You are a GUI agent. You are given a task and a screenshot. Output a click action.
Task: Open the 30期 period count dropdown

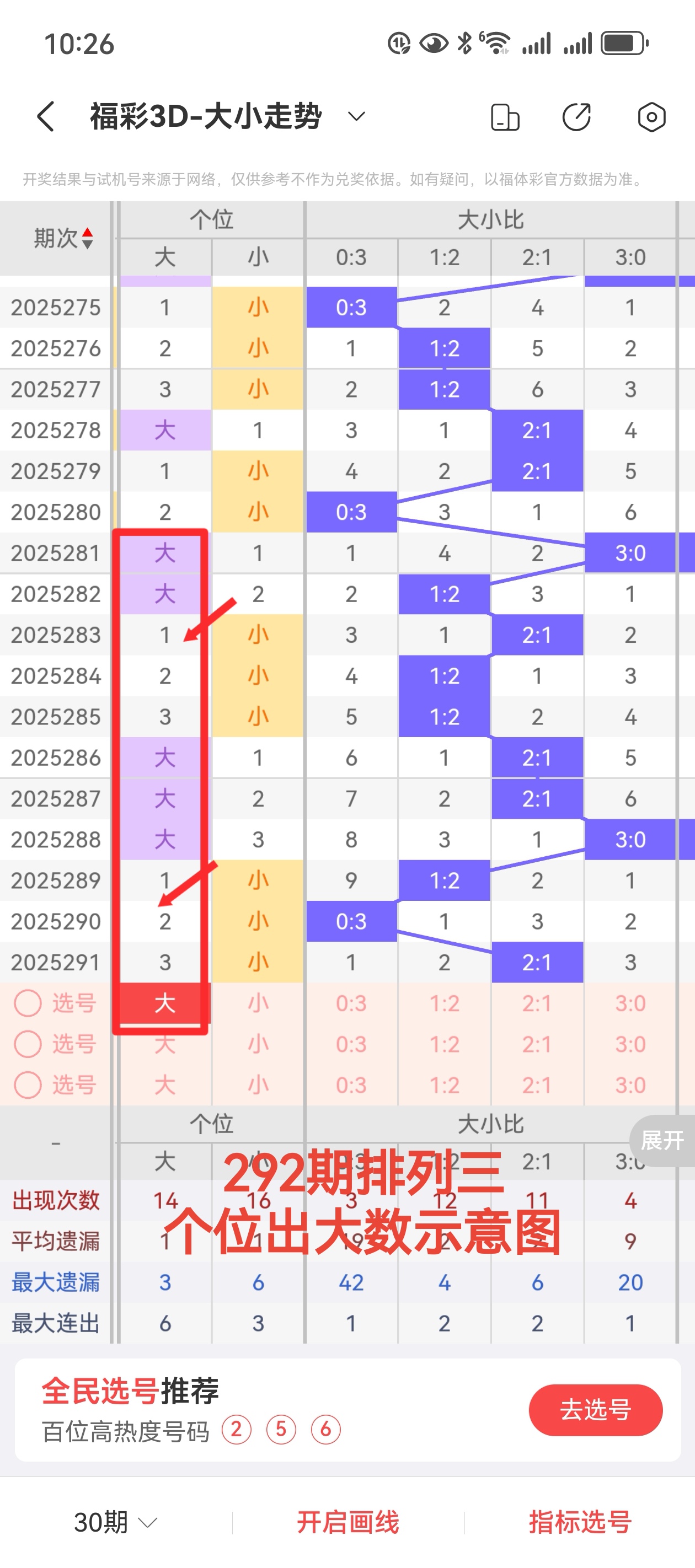point(115,1522)
